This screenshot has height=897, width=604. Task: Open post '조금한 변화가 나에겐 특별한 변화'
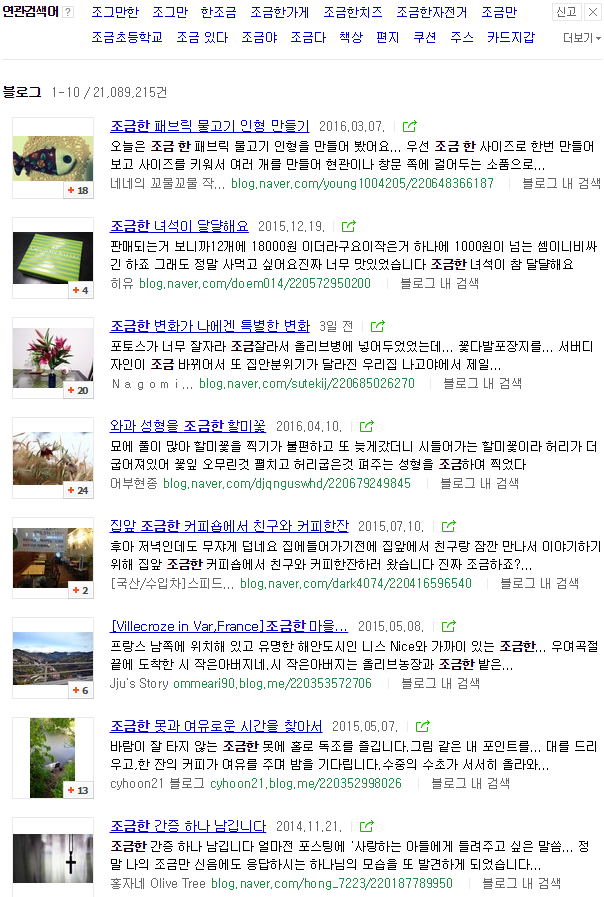210,326
